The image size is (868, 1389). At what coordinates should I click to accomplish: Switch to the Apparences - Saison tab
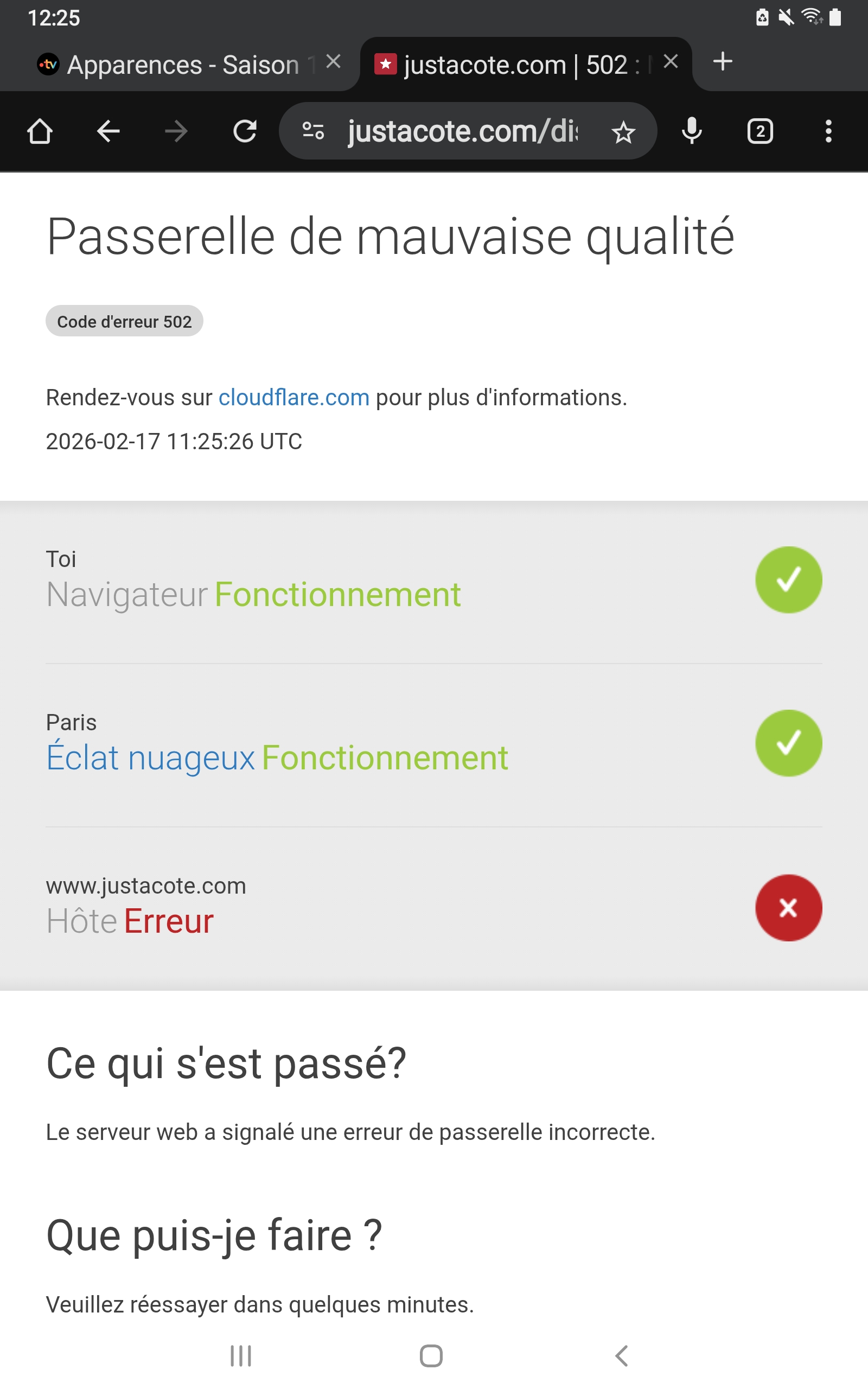(178, 65)
